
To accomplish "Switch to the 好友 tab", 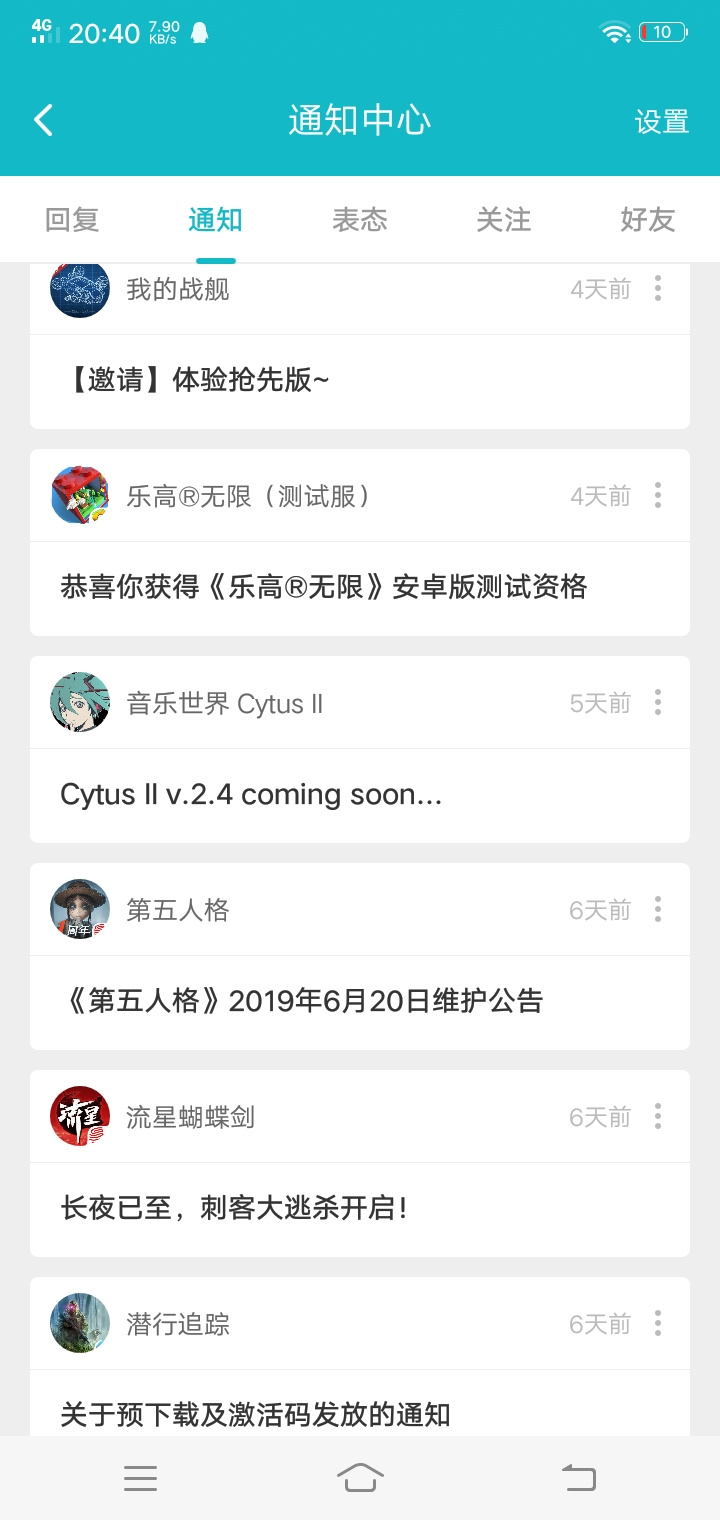I will (648, 220).
